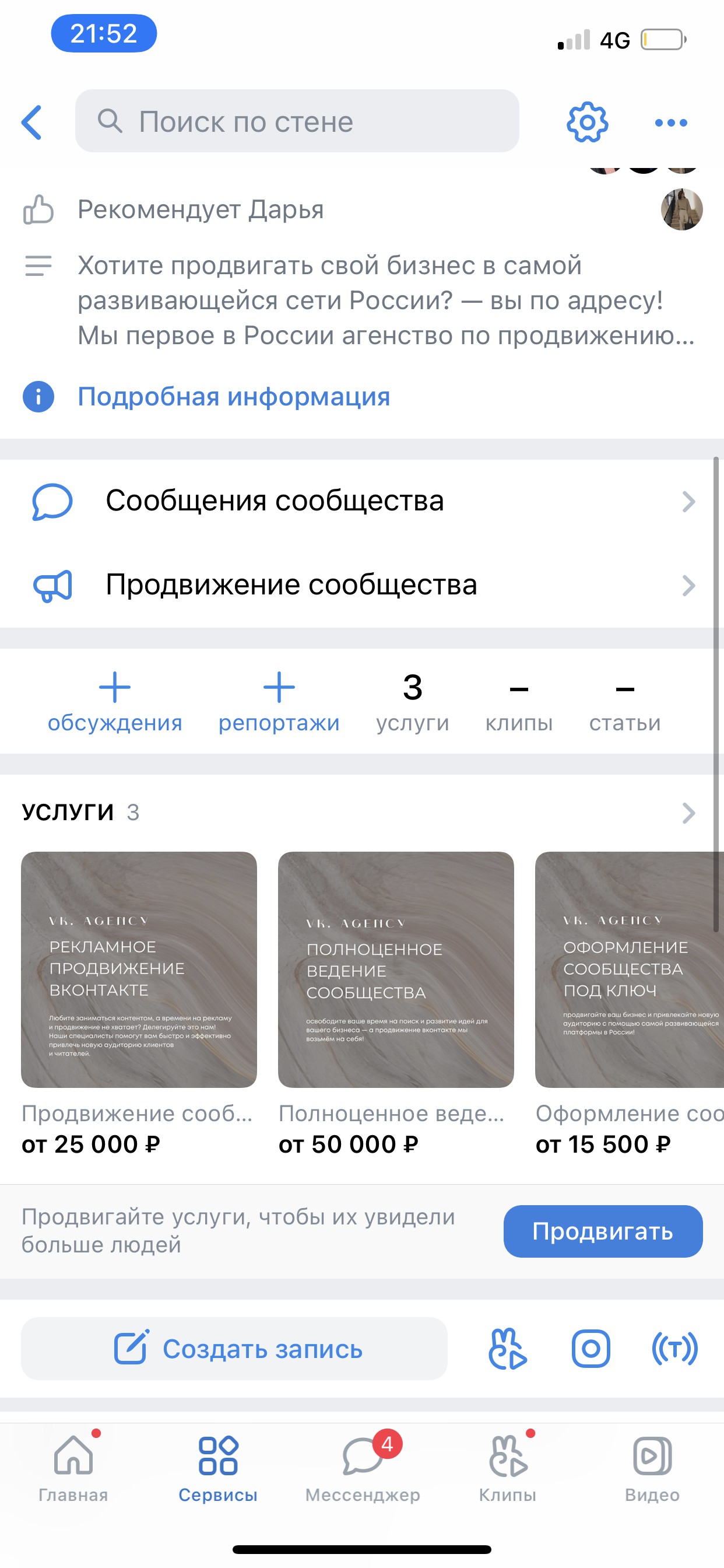
Task: Open Продвижение сообщества row
Action: (361, 586)
